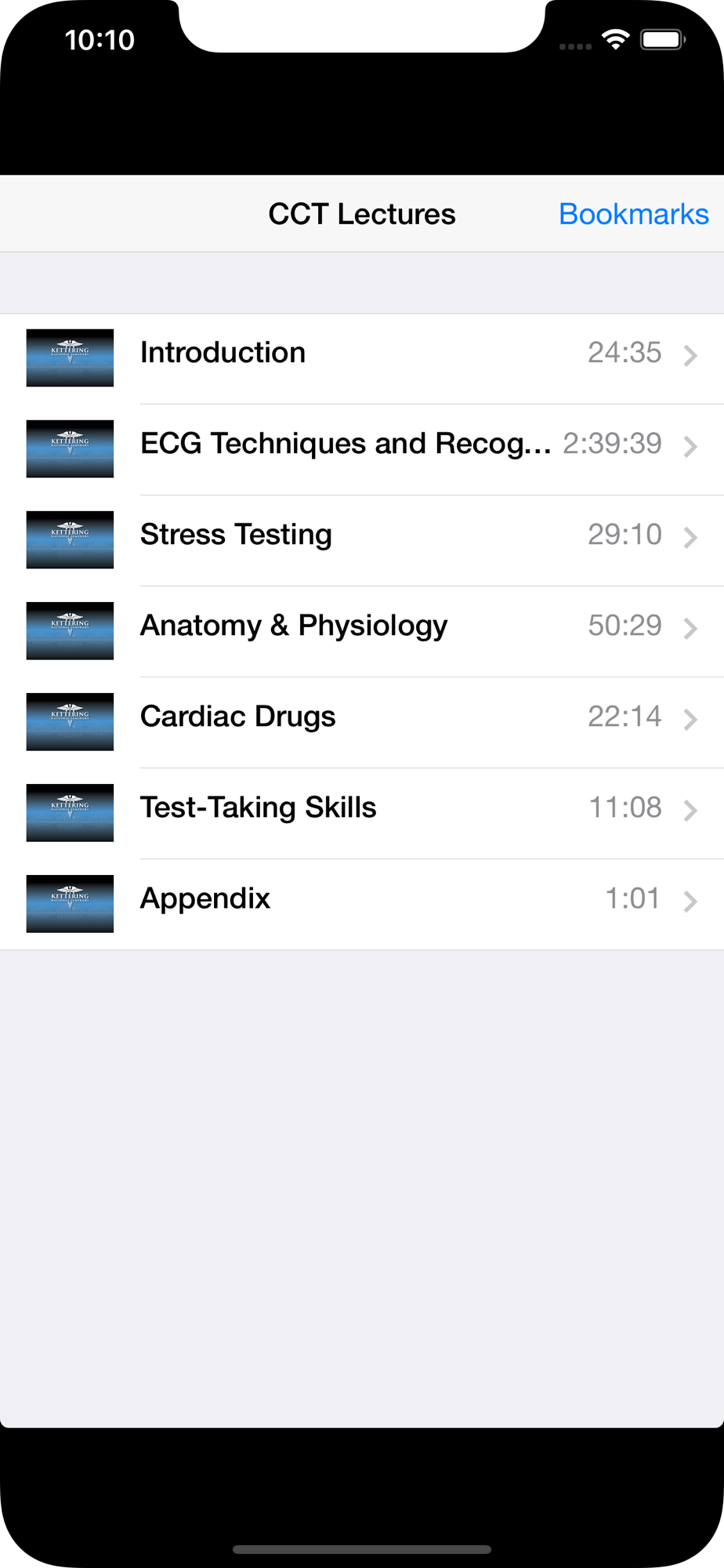Viewport: 724px width, 1568px height.
Task: Go to Test-Taking Skills lecture
Action: pyautogui.click(x=362, y=813)
